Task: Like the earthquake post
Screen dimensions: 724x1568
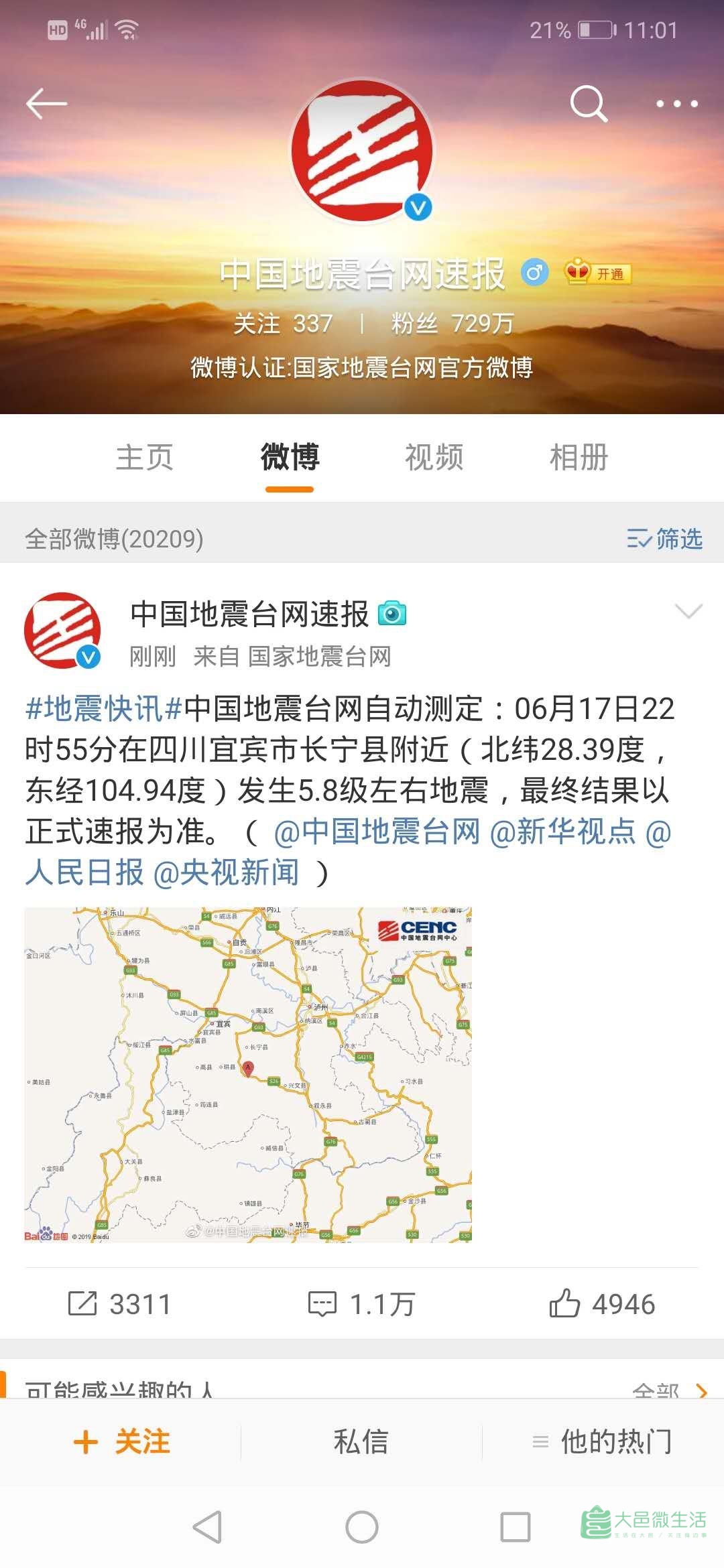Action: coord(602,1304)
